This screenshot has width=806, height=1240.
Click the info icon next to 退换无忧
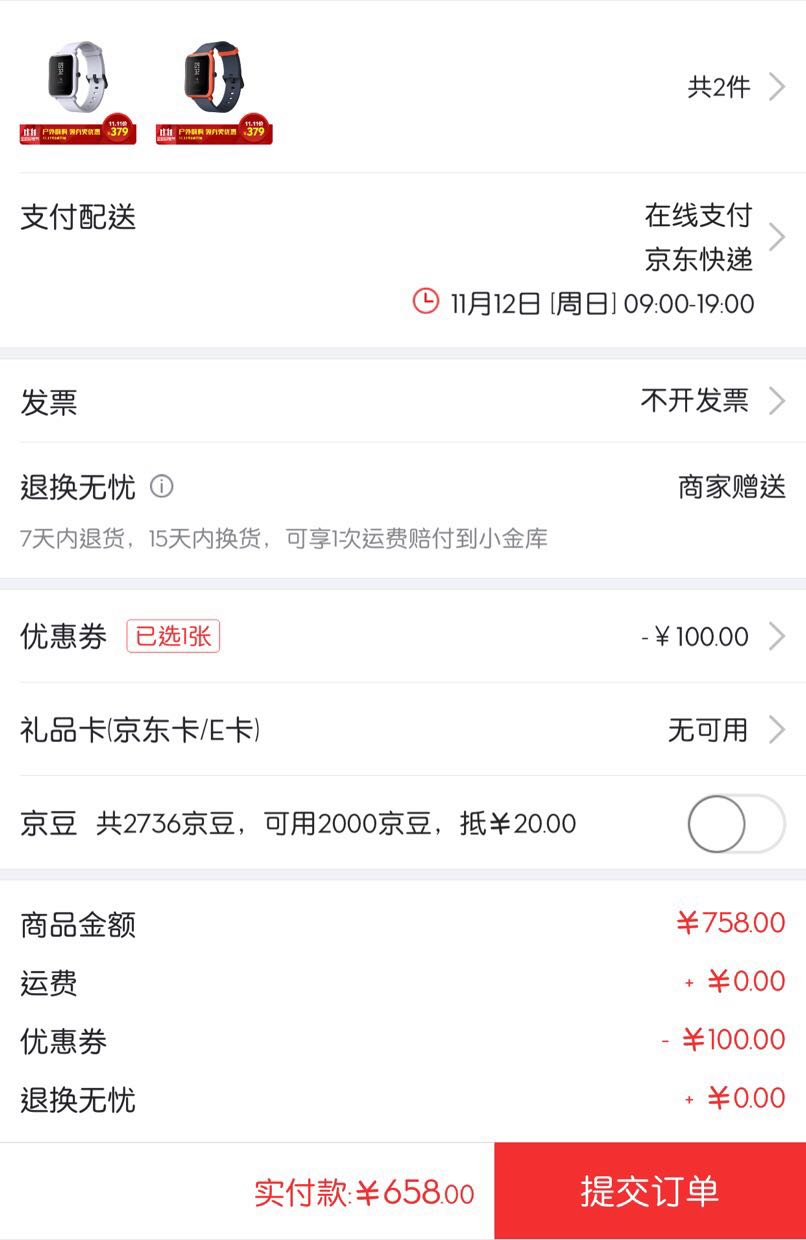pyautogui.click(x=160, y=487)
